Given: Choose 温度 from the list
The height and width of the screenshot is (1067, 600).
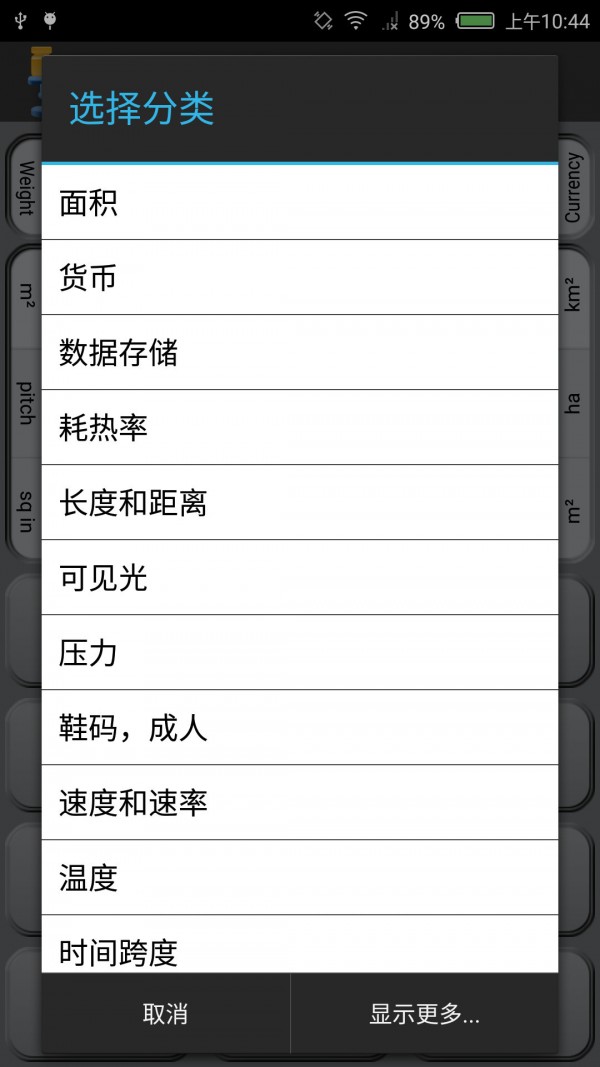Looking at the screenshot, I should pyautogui.click(x=299, y=878).
